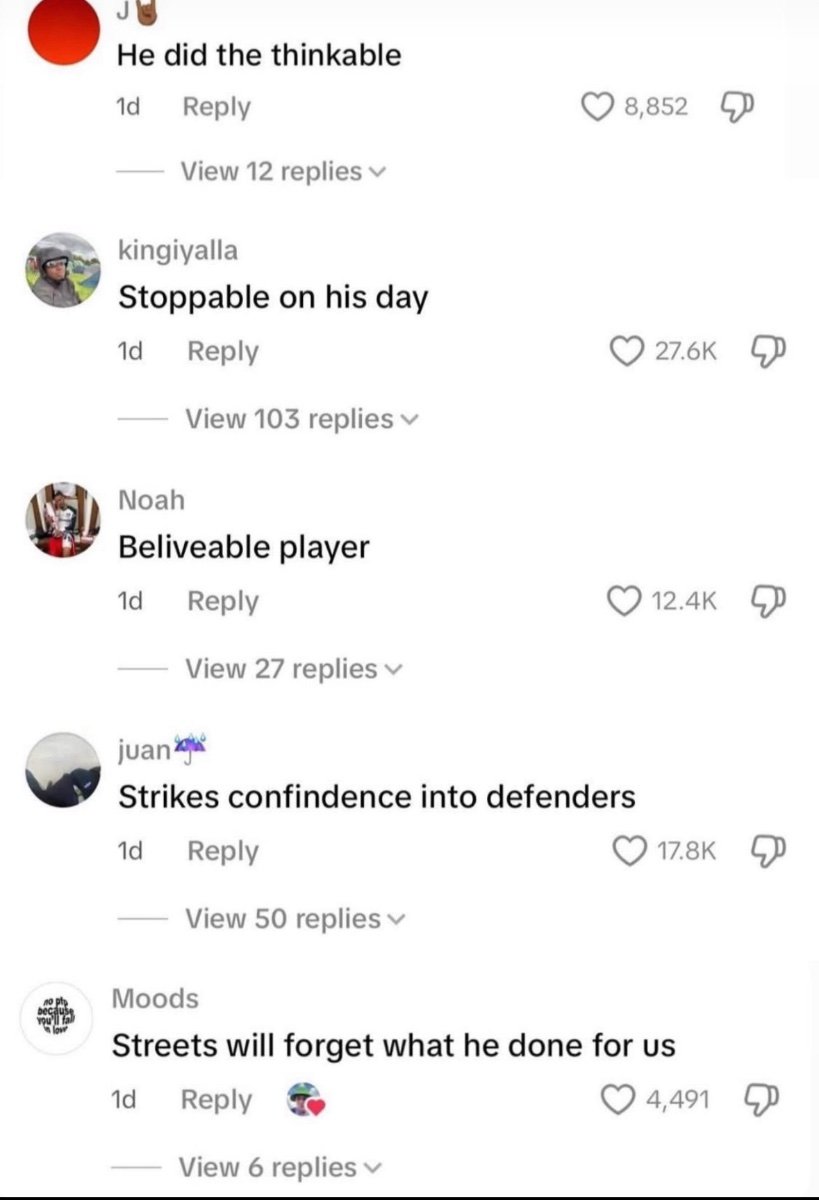This screenshot has height=1200, width=819.
Task: Dislike Moods' comment
Action: point(758,1100)
